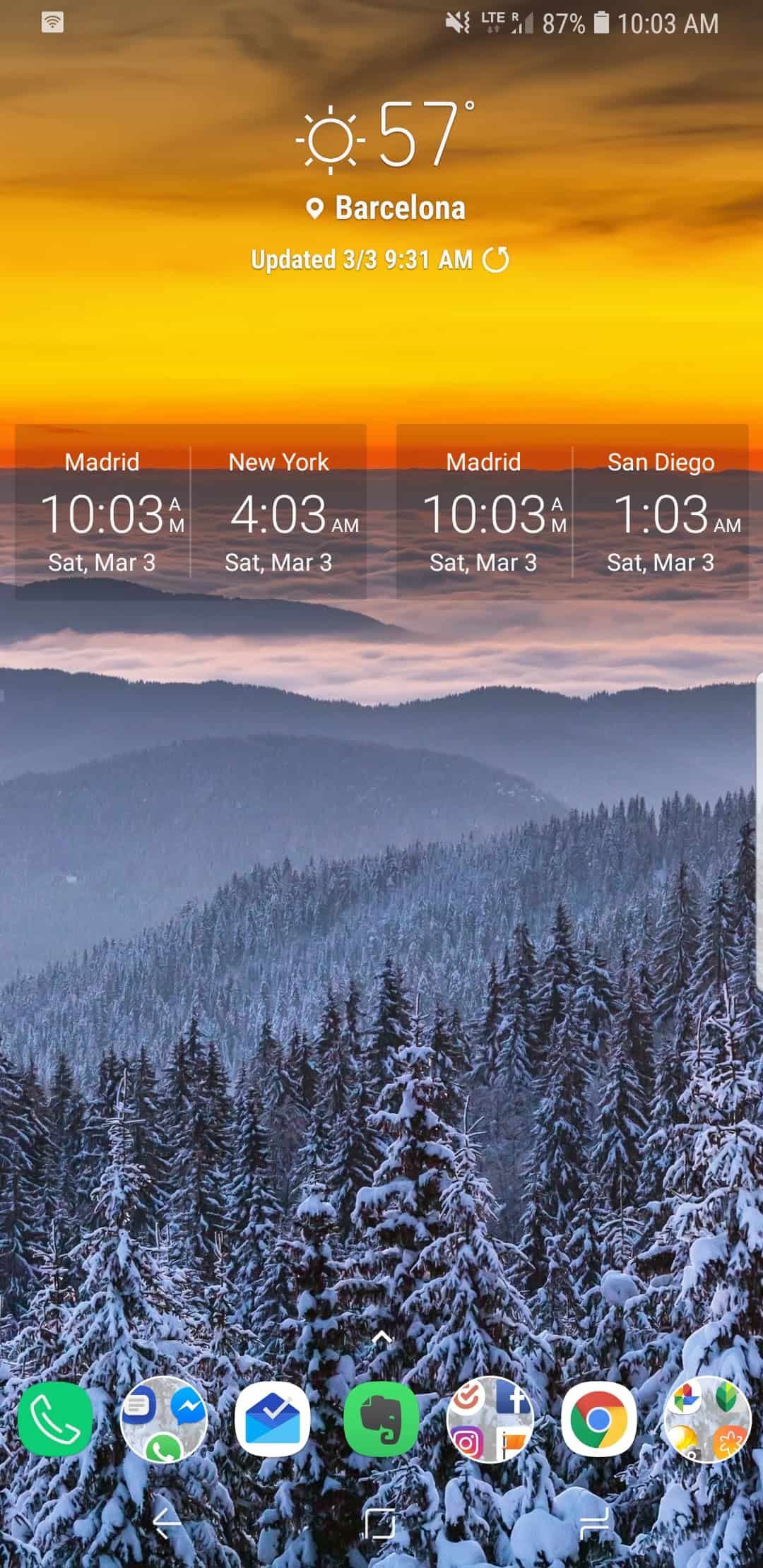Viewport: 763px width, 1568px height.
Task: Open the Evernote app
Action: point(381,1419)
